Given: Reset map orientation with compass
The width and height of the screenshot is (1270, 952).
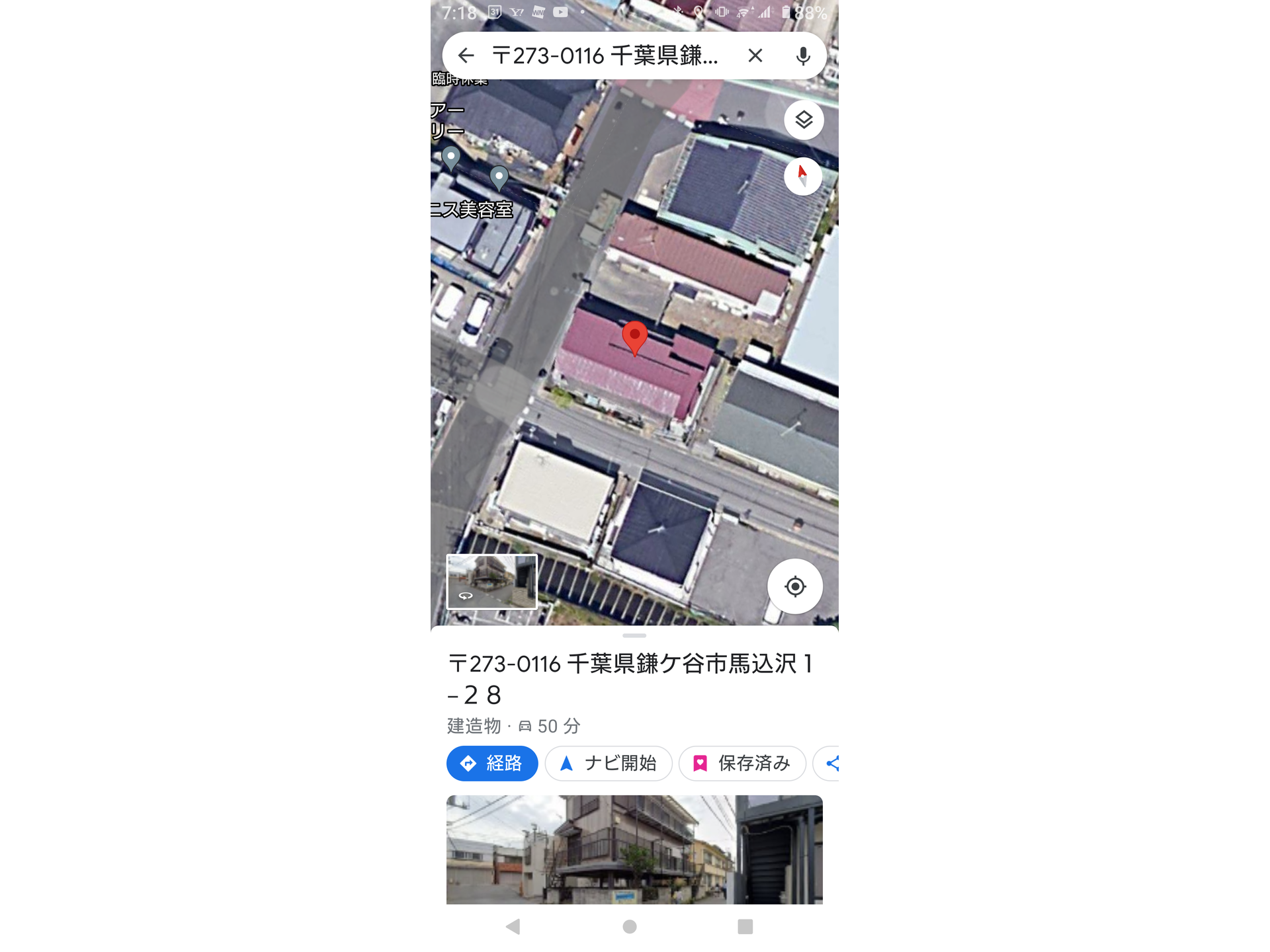Looking at the screenshot, I should pyautogui.click(x=803, y=176).
